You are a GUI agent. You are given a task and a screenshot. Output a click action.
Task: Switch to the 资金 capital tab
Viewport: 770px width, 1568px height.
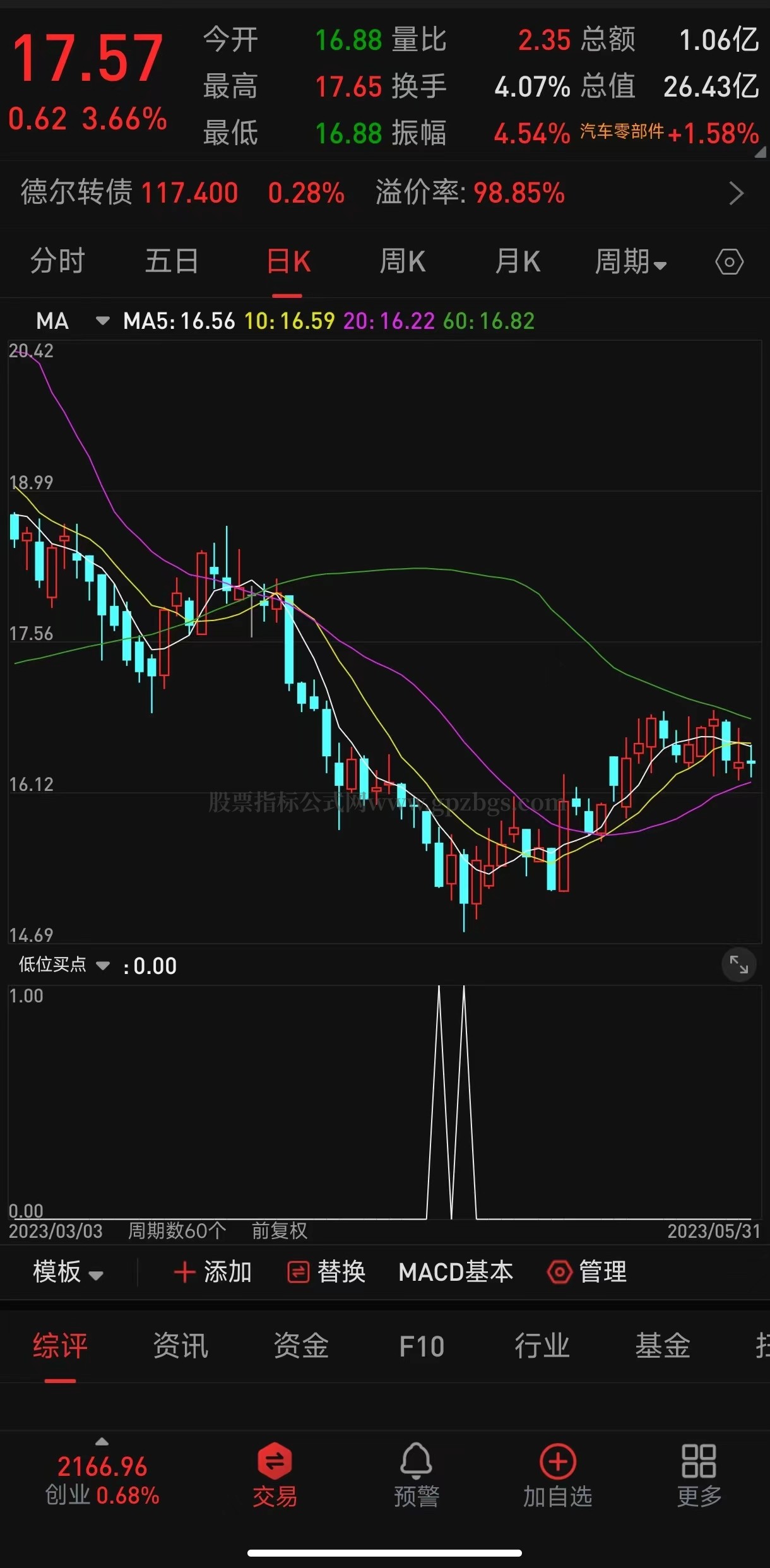coord(301,1345)
